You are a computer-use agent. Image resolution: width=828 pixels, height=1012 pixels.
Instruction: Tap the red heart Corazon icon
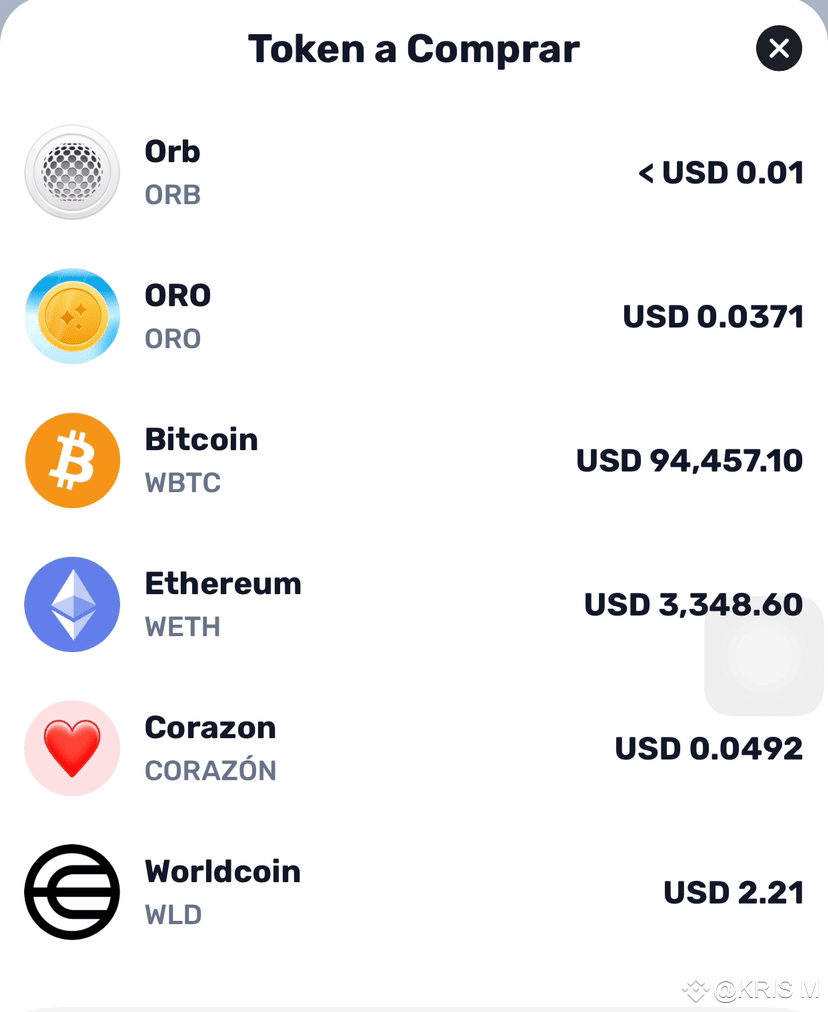(x=71, y=748)
